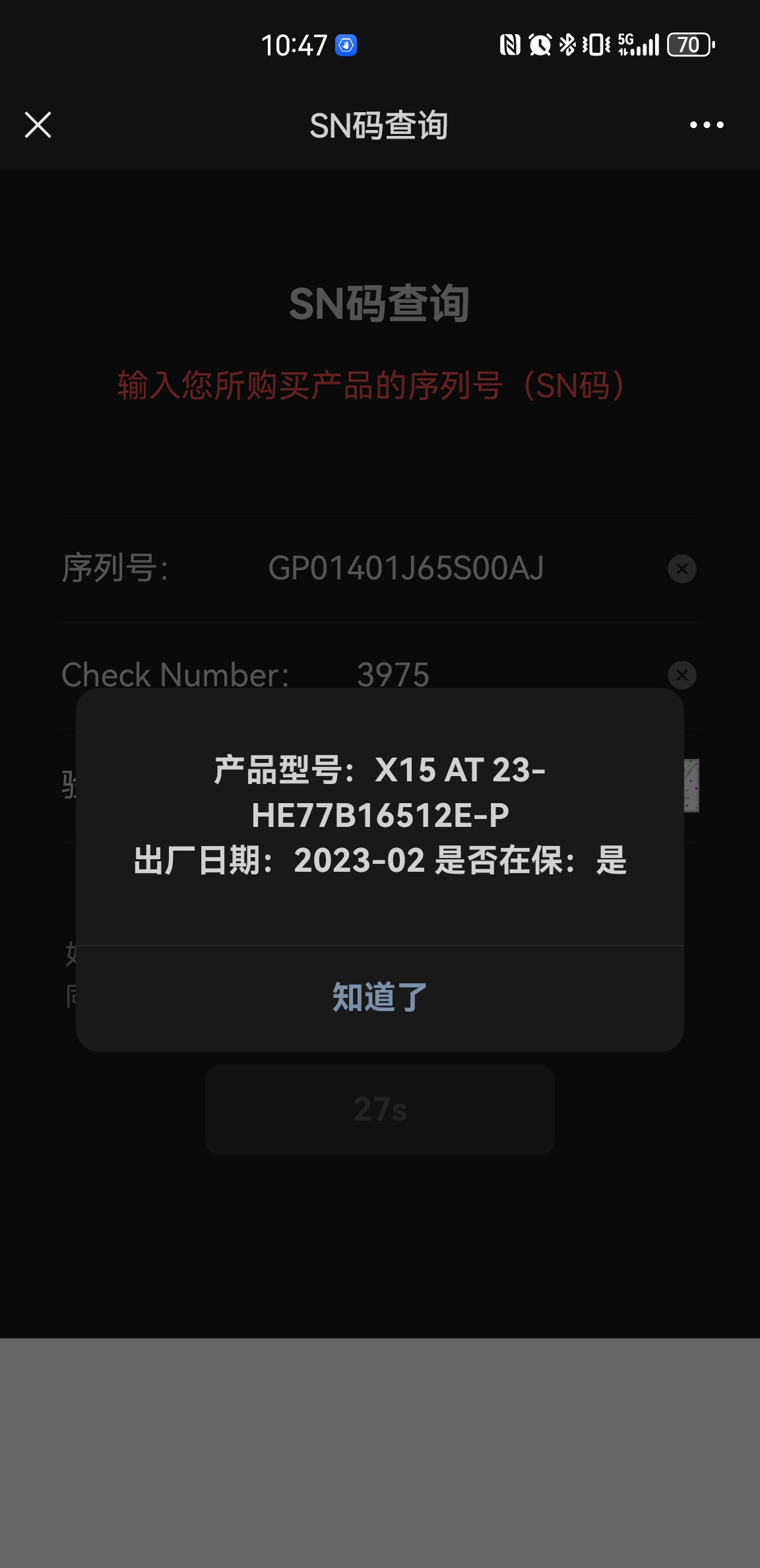Open the three-dot overflow menu
This screenshot has width=760, height=1568.
pos(707,125)
